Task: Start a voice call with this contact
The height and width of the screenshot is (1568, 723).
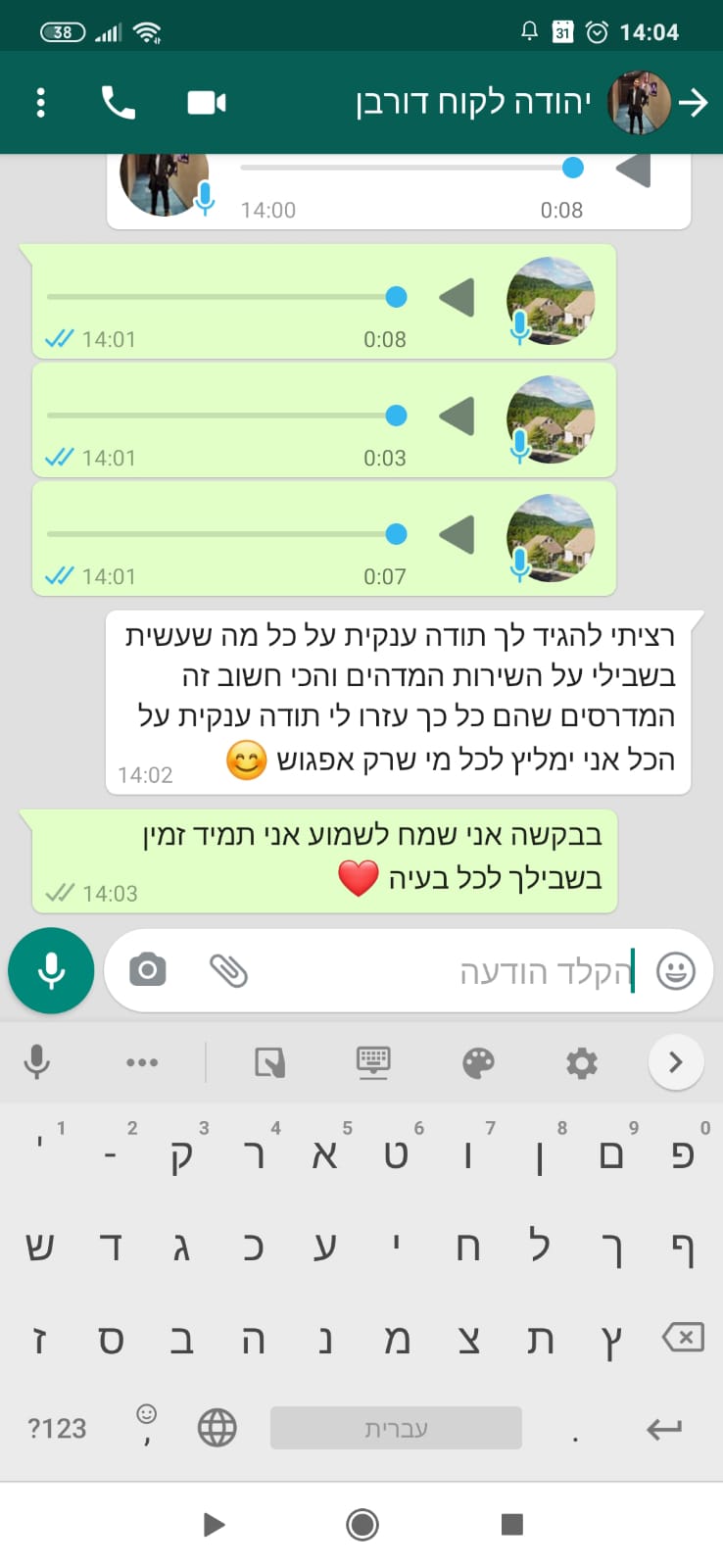Action: [119, 103]
